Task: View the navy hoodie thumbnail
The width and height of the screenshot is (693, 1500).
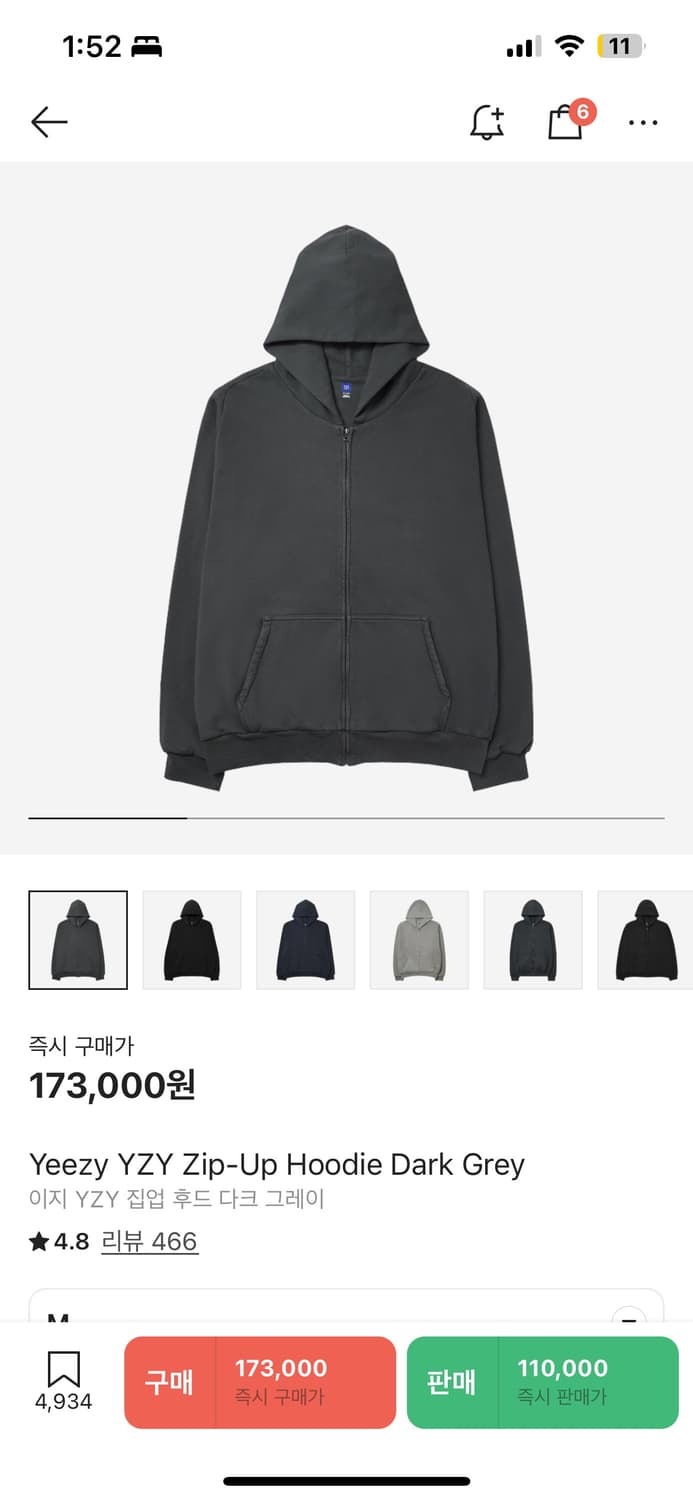Action: [306, 940]
